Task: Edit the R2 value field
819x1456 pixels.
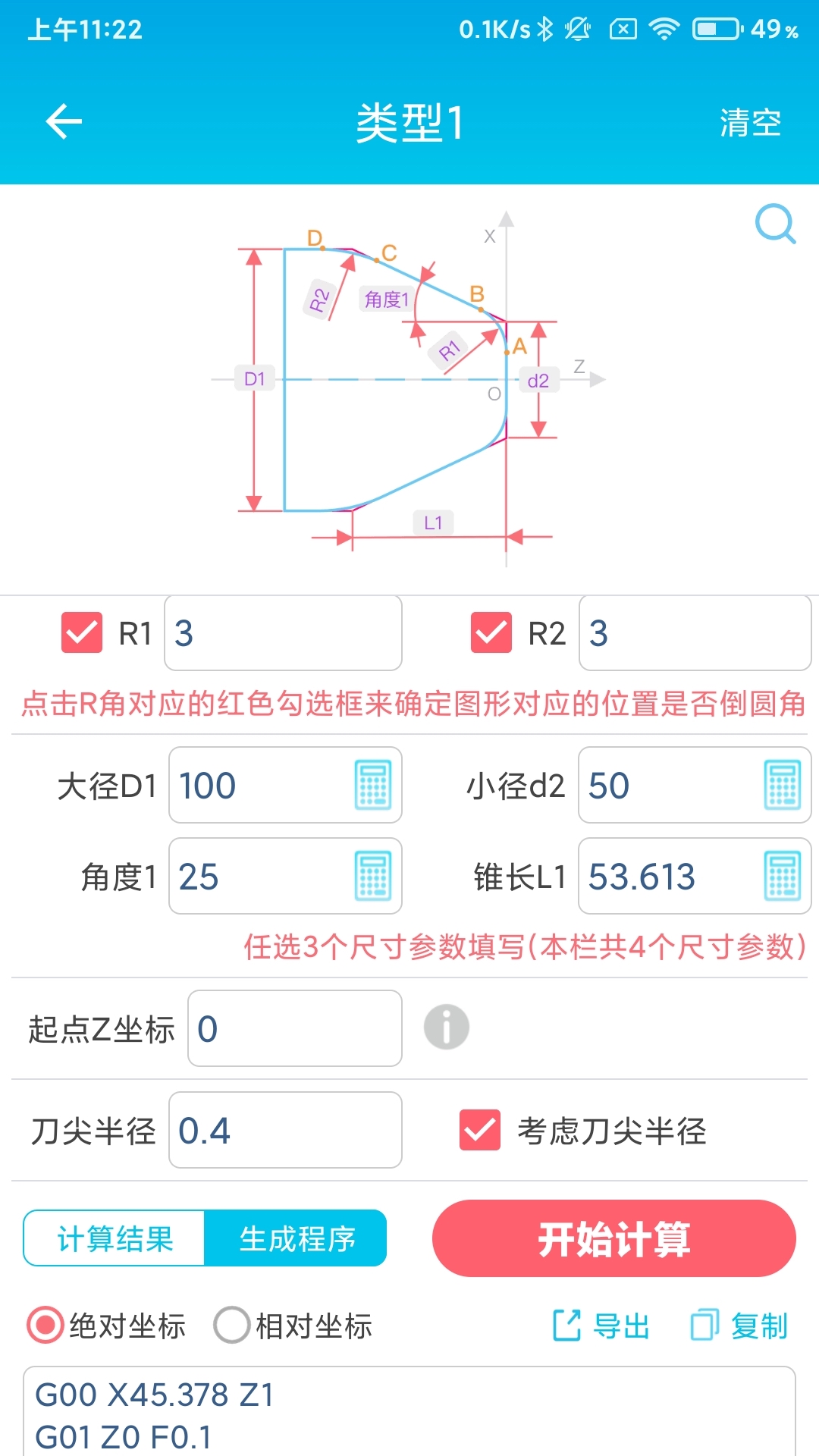Action: point(694,633)
